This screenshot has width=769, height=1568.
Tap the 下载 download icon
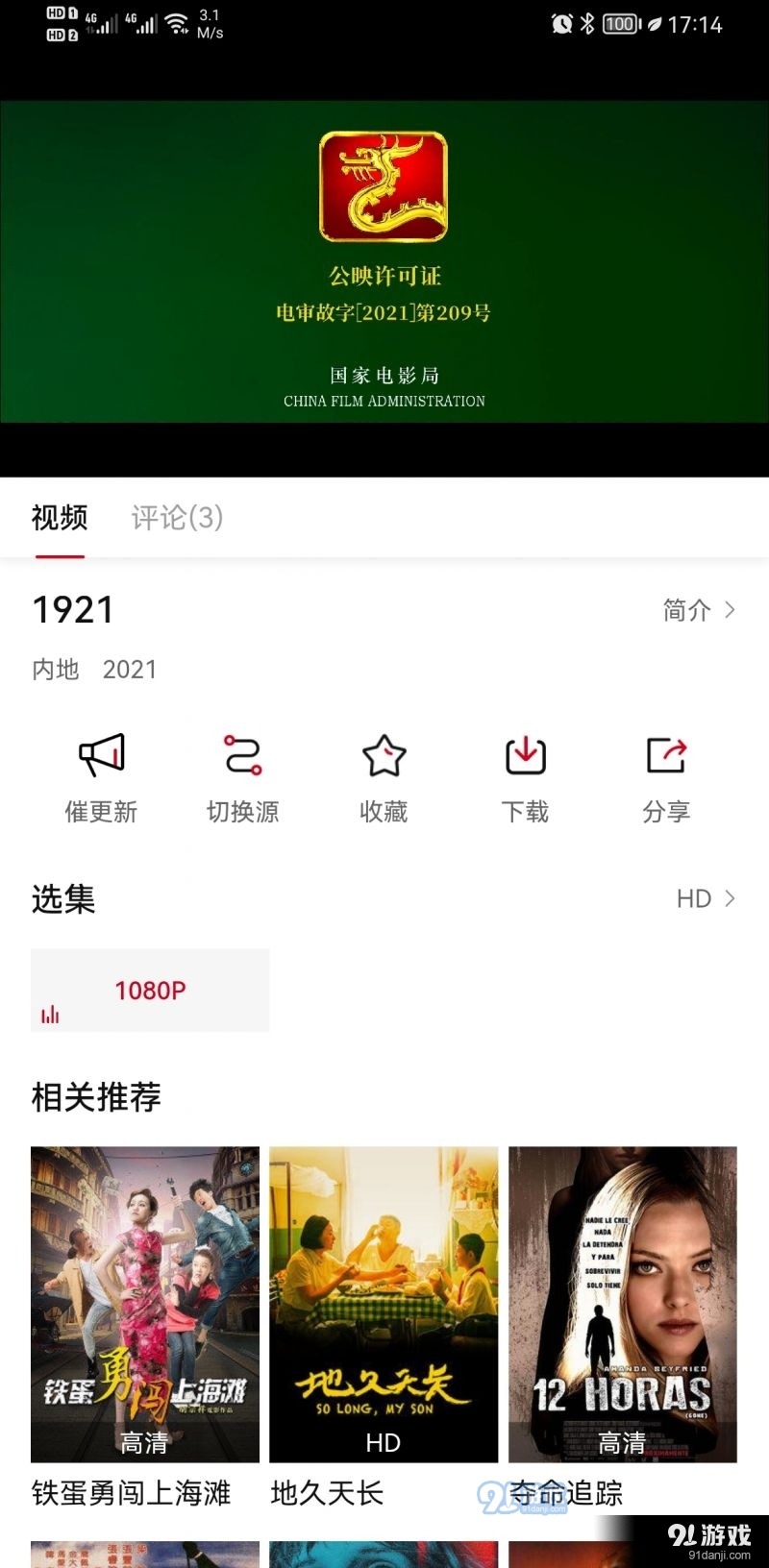pos(525,755)
